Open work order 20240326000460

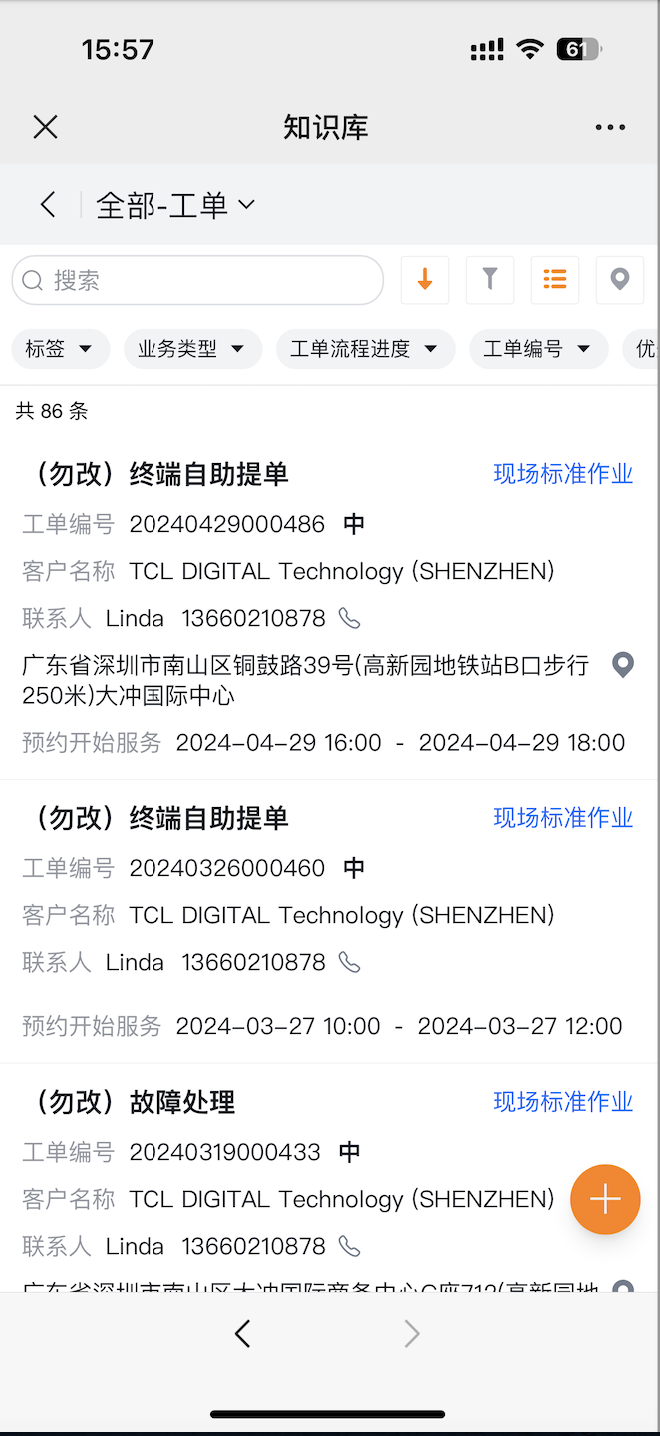[330, 921]
